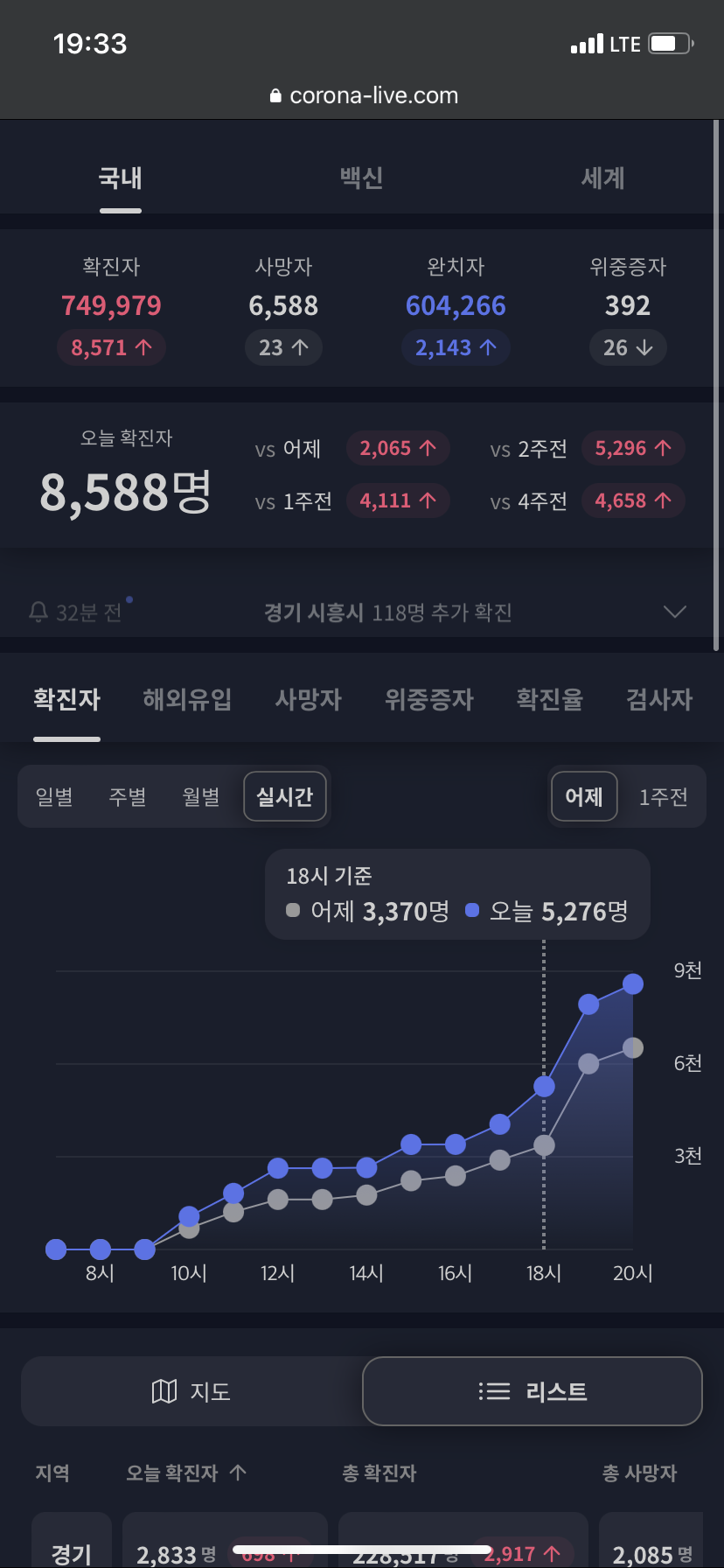Viewport: 724px width, 1568px height.
Task: Select the 실시간 chart view
Action: click(284, 797)
